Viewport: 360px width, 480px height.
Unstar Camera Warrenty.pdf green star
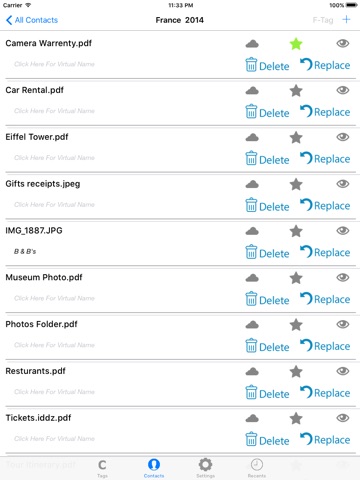point(296,44)
